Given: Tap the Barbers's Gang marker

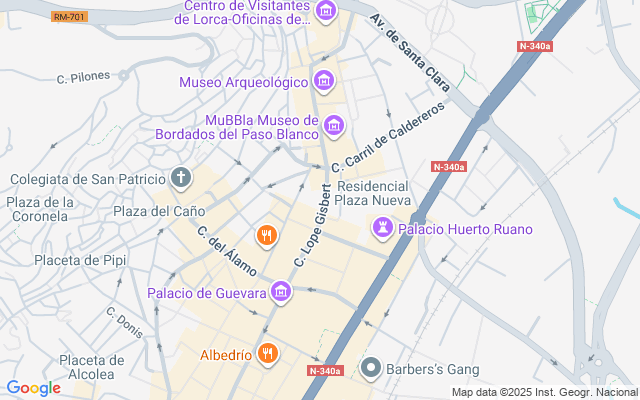Looking at the screenshot, I should coord(370,368).
